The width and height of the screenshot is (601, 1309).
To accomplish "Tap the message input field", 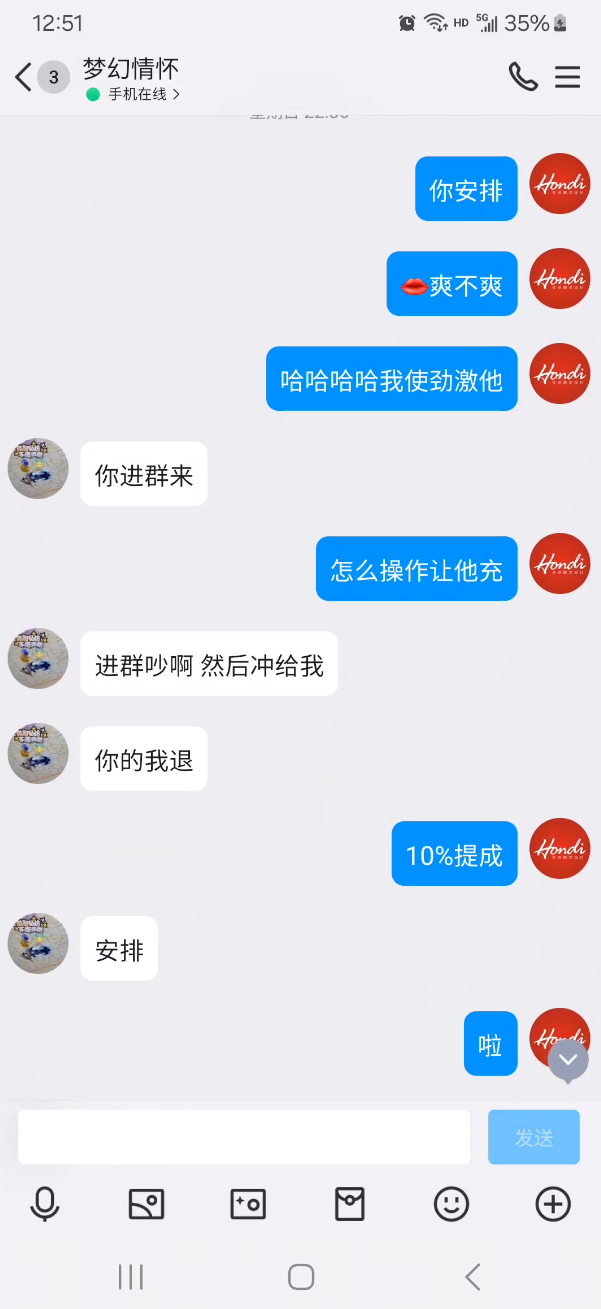I will pyautogui.click(x=244, y=1137).
